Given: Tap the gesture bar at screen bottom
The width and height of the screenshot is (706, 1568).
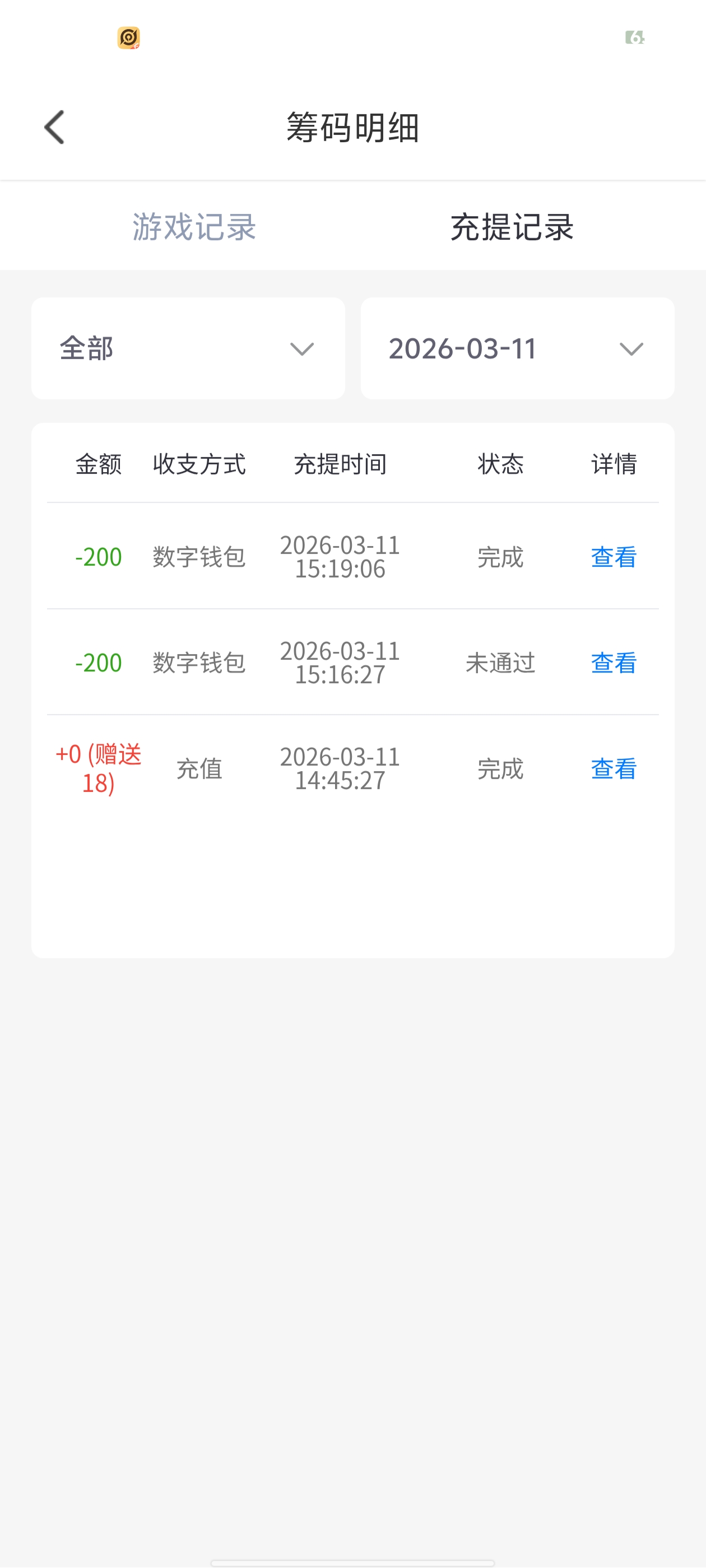Looking at the screenshot, I should point(352,1561).
